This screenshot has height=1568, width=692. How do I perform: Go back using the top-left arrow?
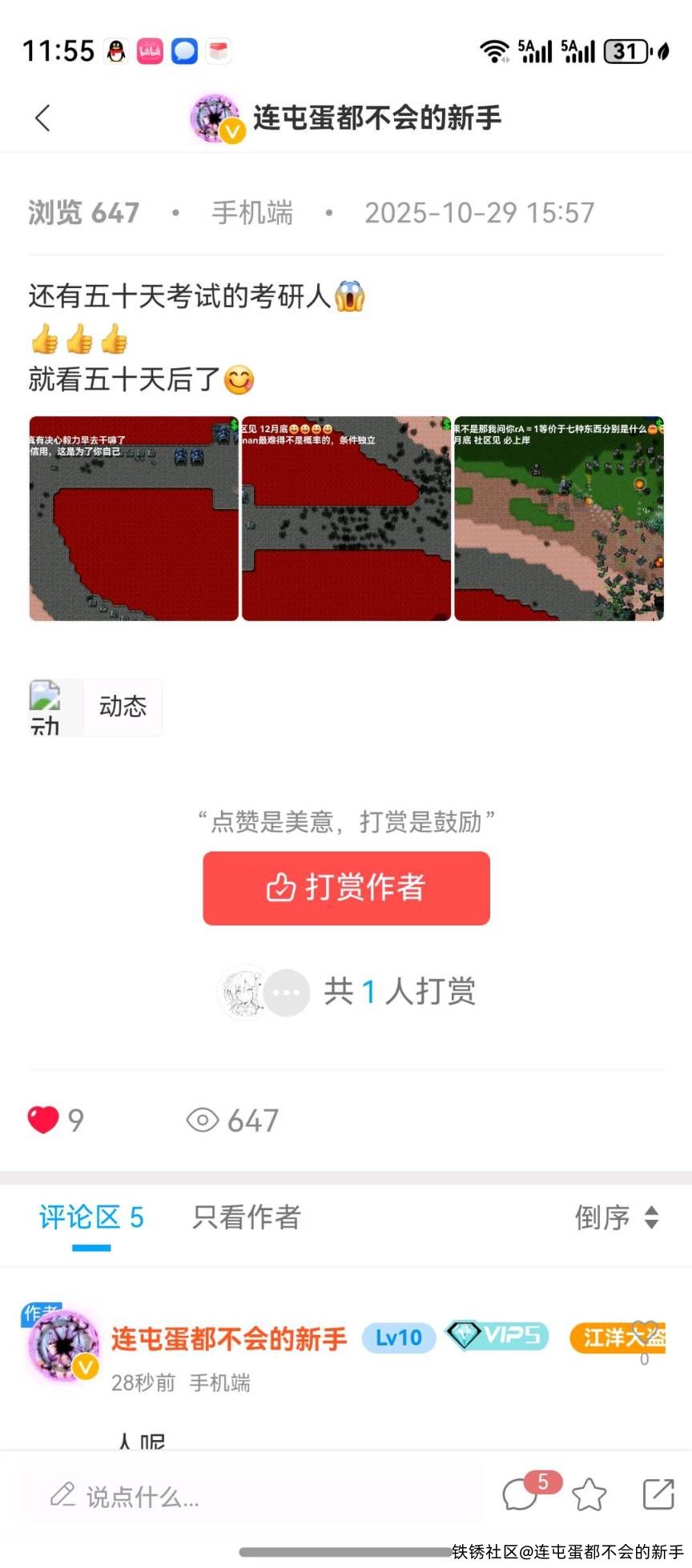(43, 118)
